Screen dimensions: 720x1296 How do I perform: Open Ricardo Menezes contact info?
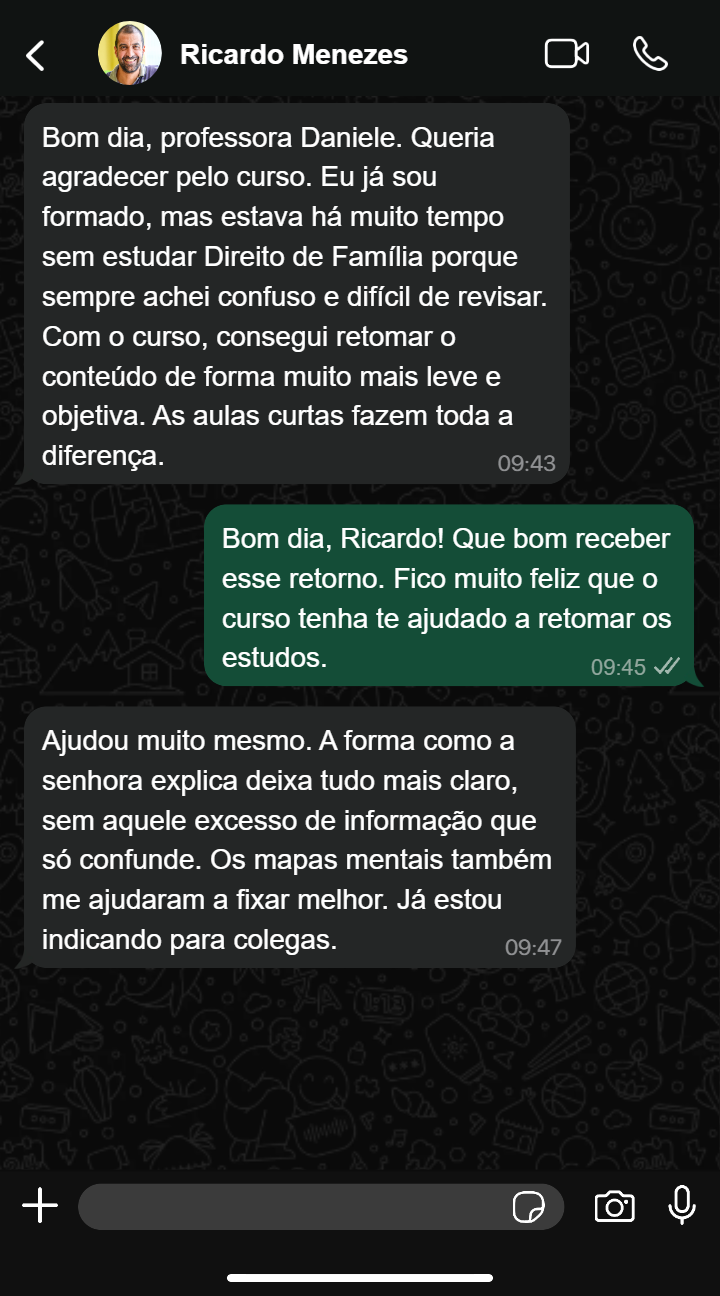pyautogui.click(x=294, y=54)
